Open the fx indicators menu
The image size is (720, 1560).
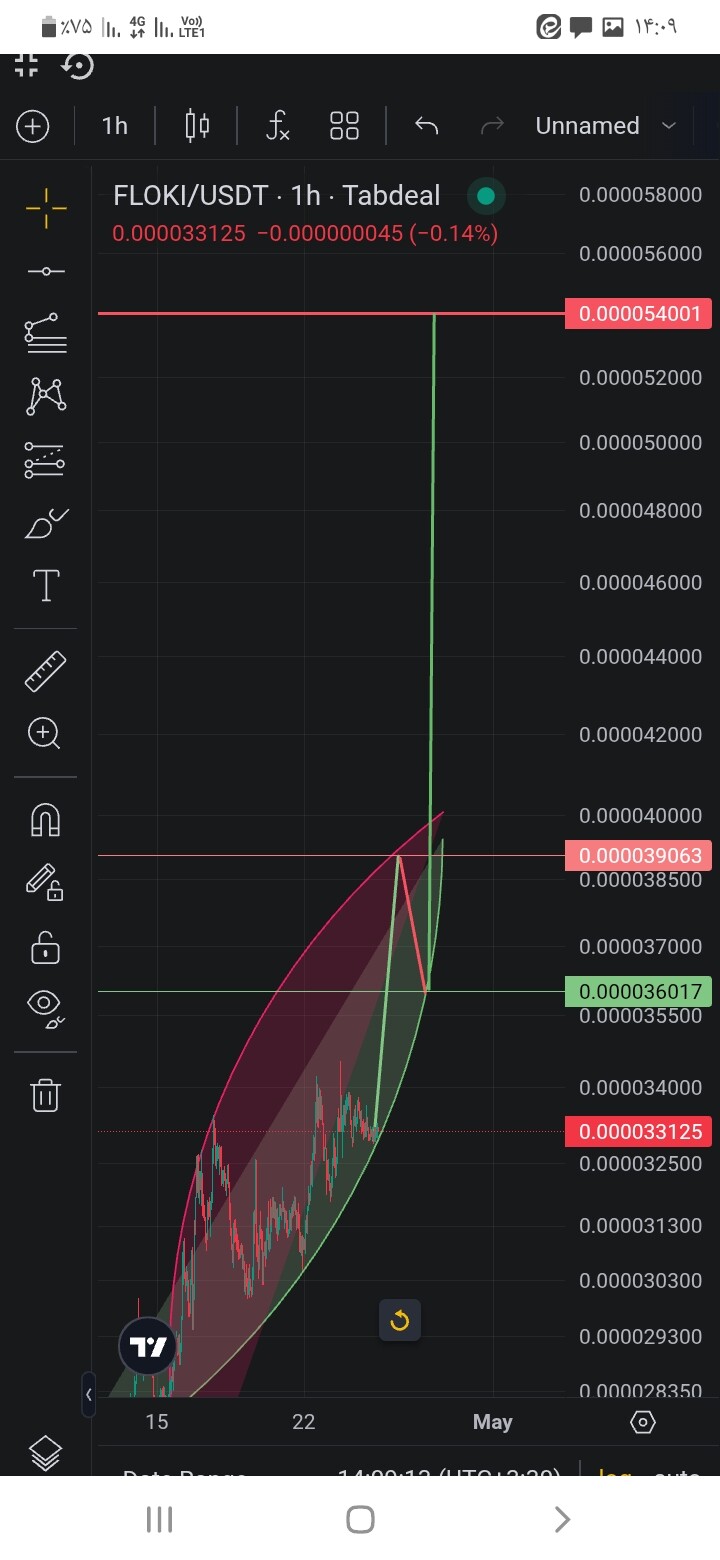[x=278, y=126]
